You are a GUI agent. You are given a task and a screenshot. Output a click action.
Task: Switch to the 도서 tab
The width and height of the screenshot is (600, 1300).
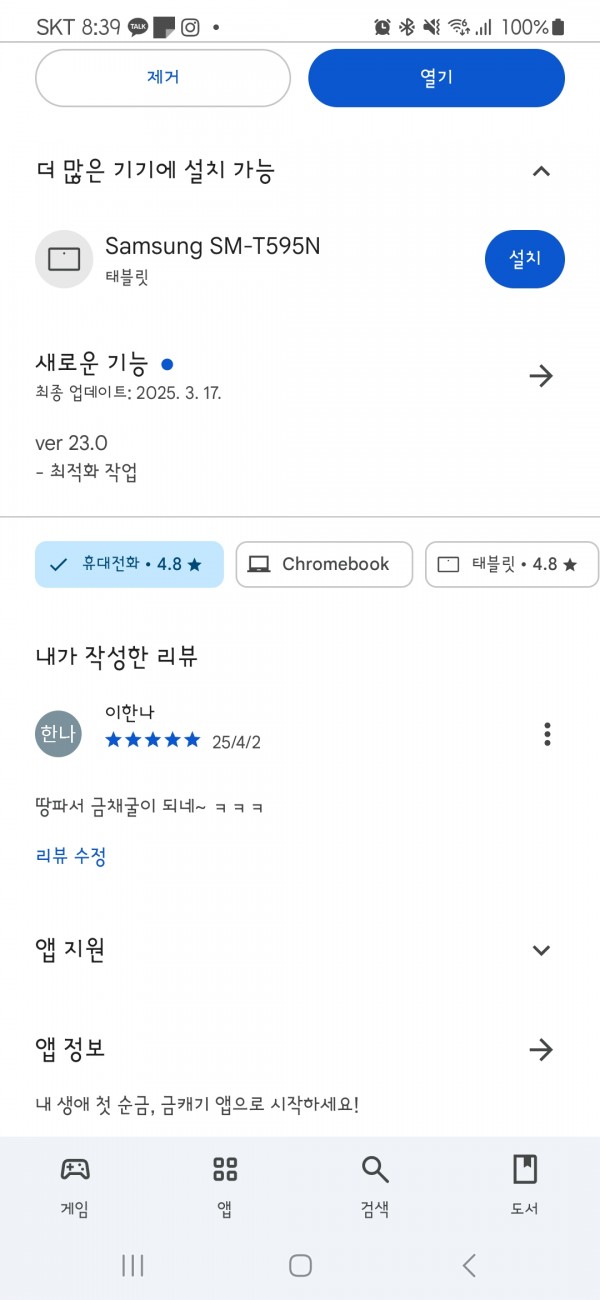pyautogui.click(x=525, y=1185)
